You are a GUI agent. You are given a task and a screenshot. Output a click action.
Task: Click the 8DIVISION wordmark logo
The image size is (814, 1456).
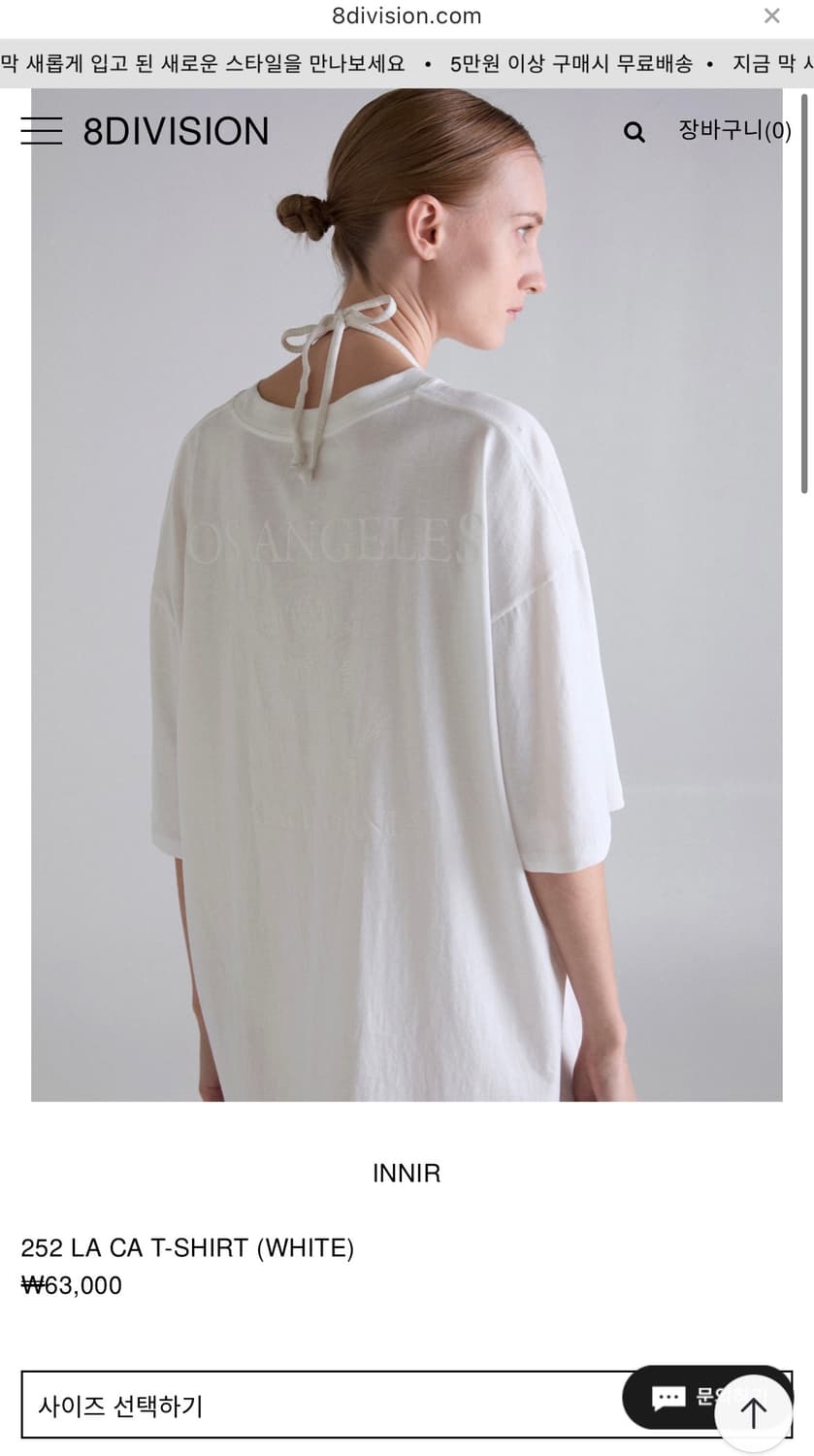(175, 131)
